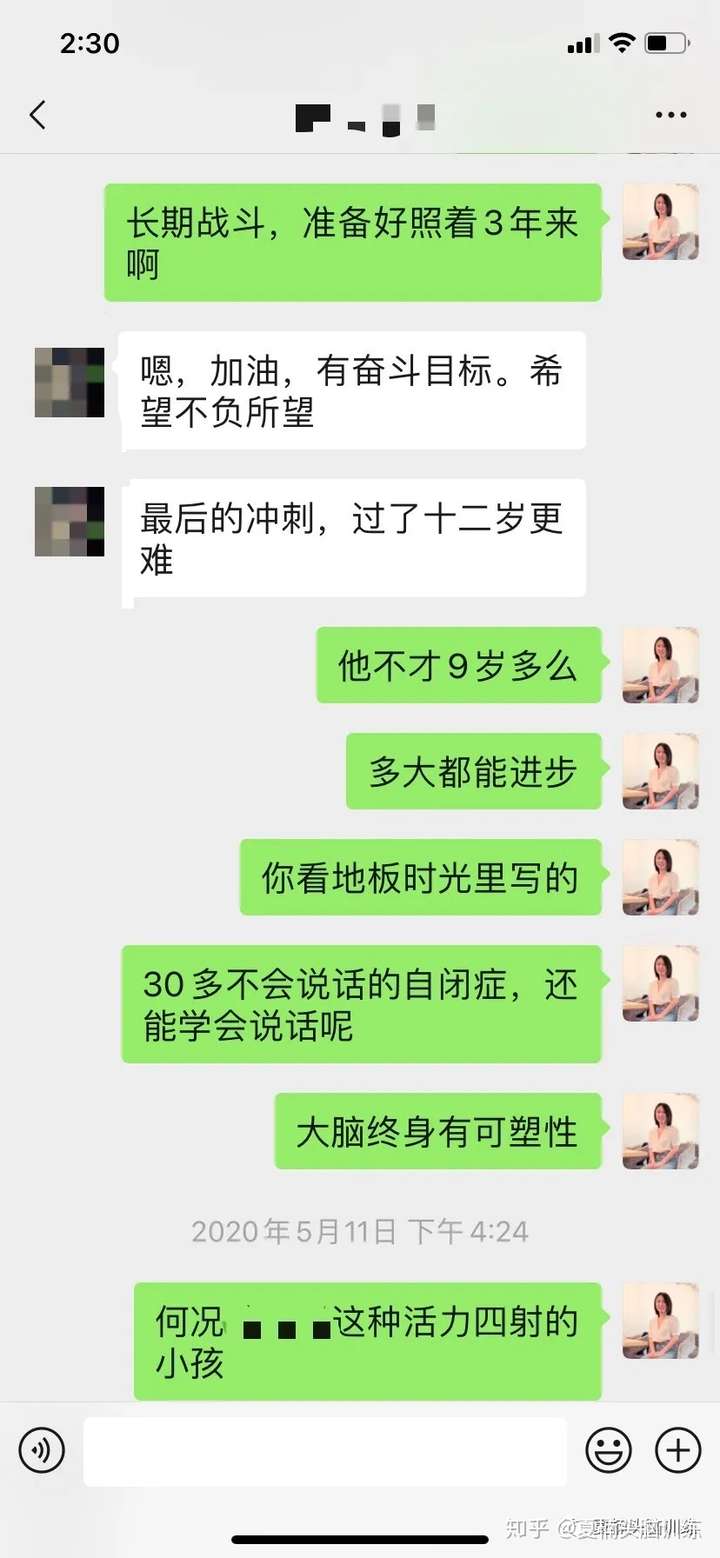Tap the message text input field
Viewport: 720px width, 1558px height.
tap(324, 1451)
